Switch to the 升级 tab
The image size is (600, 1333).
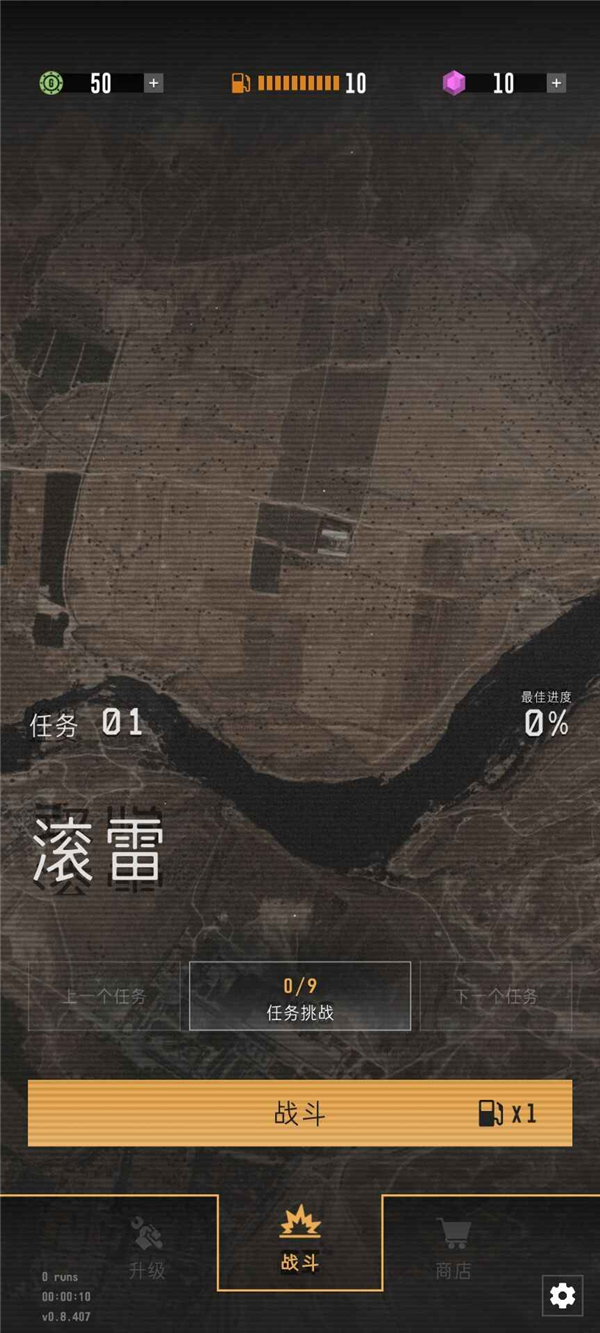[x=147, y=1250]
